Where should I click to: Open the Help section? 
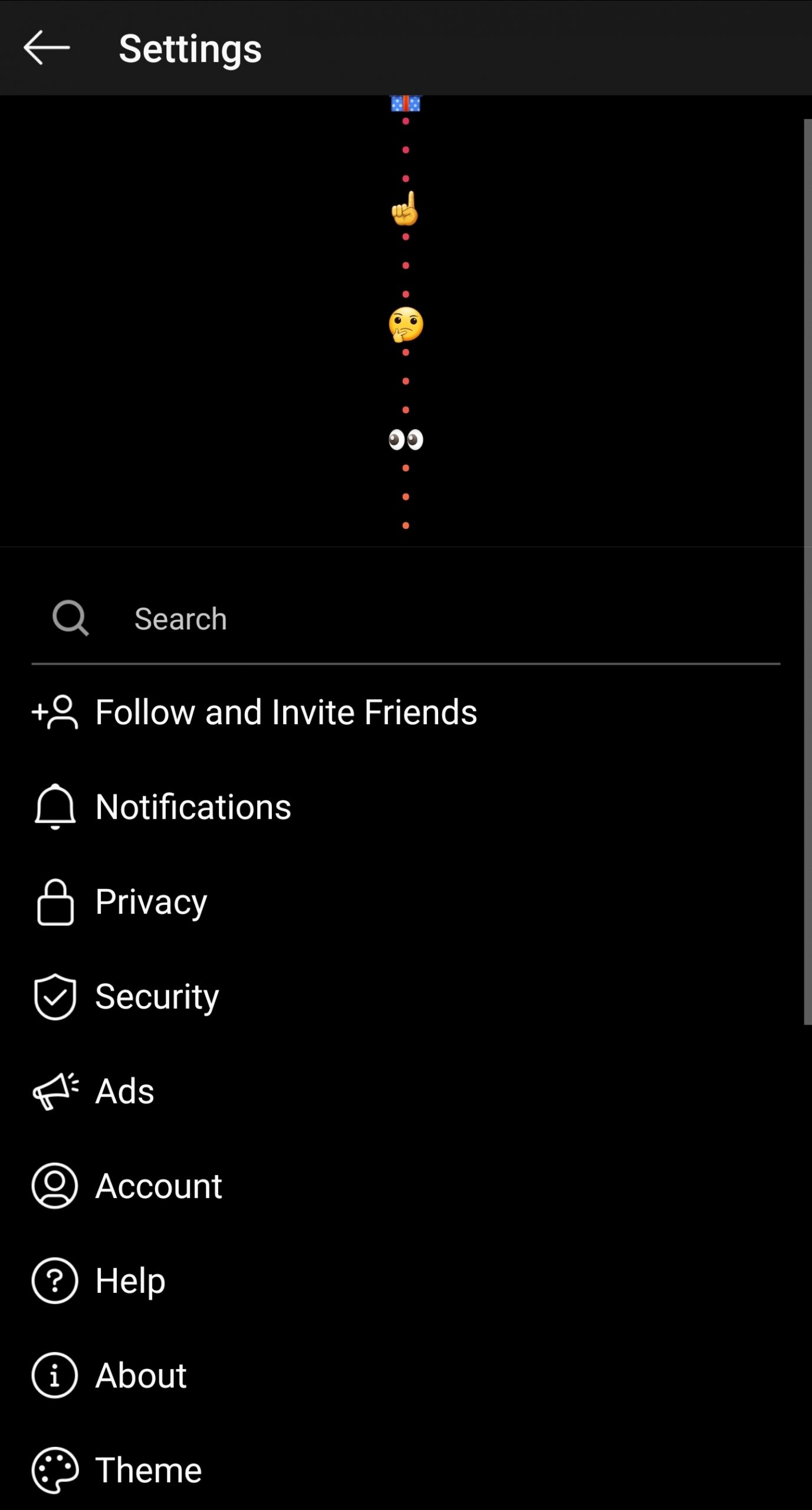coord(130,1281)
